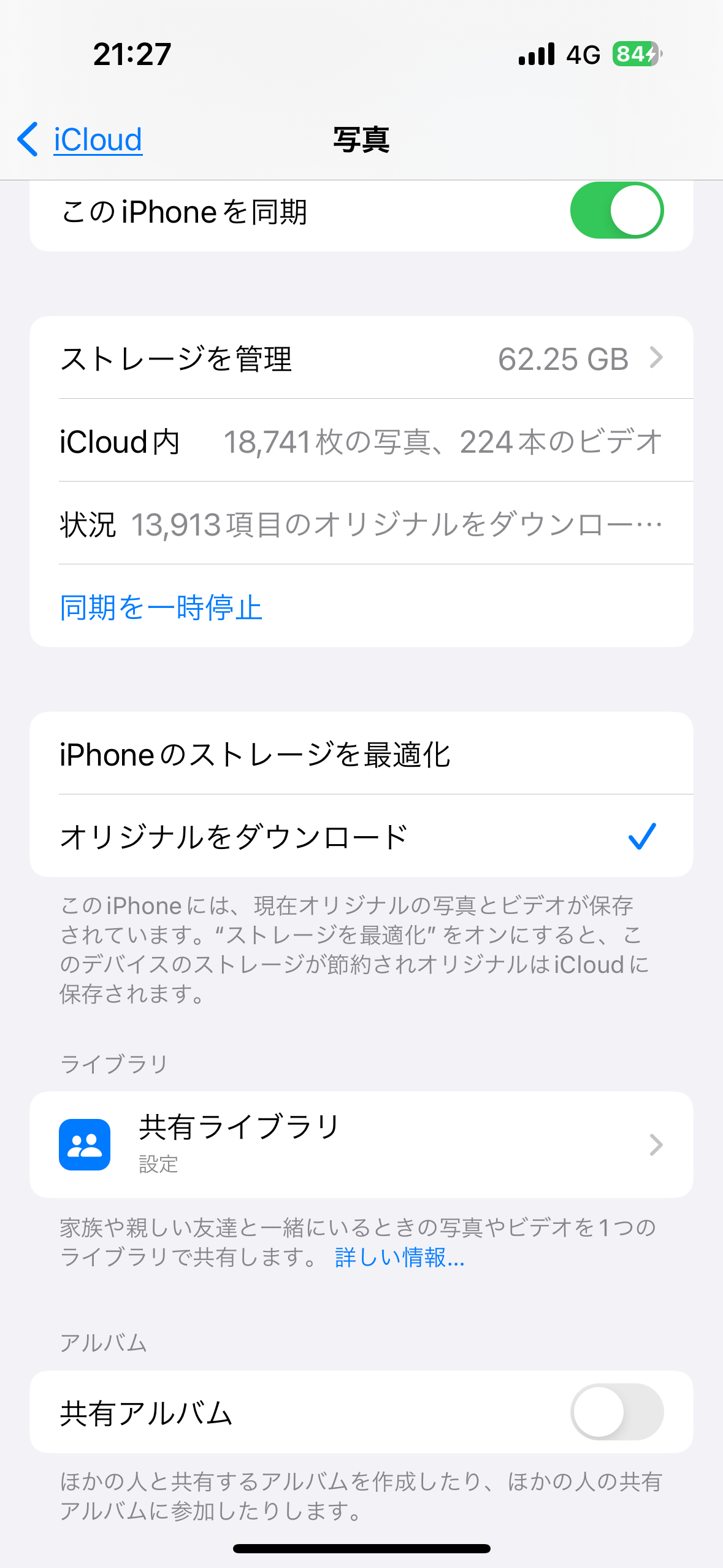Open 共有ライブラリ settings
This screenshot has width=723, height=1568.
[x=361, y=1145]
